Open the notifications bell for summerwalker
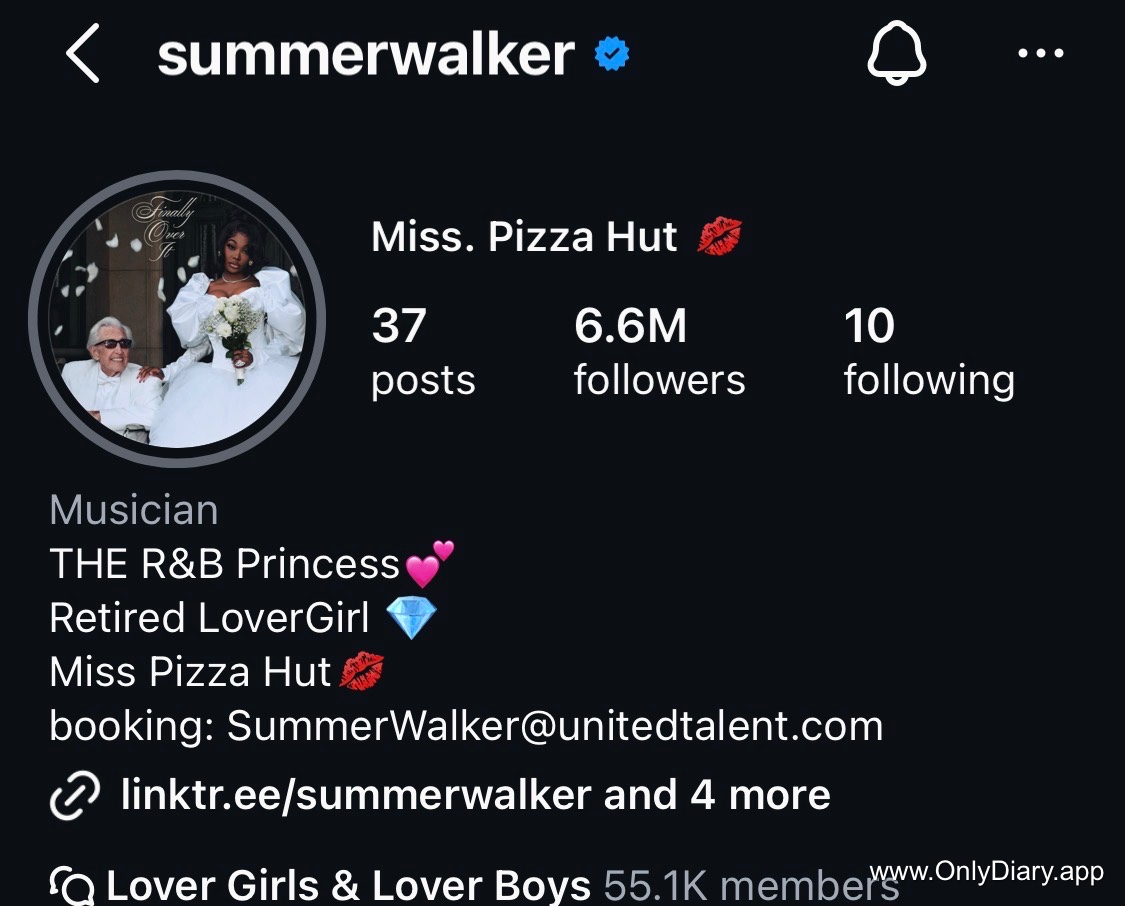1125x906 pixels. click(x=897, y=53)
